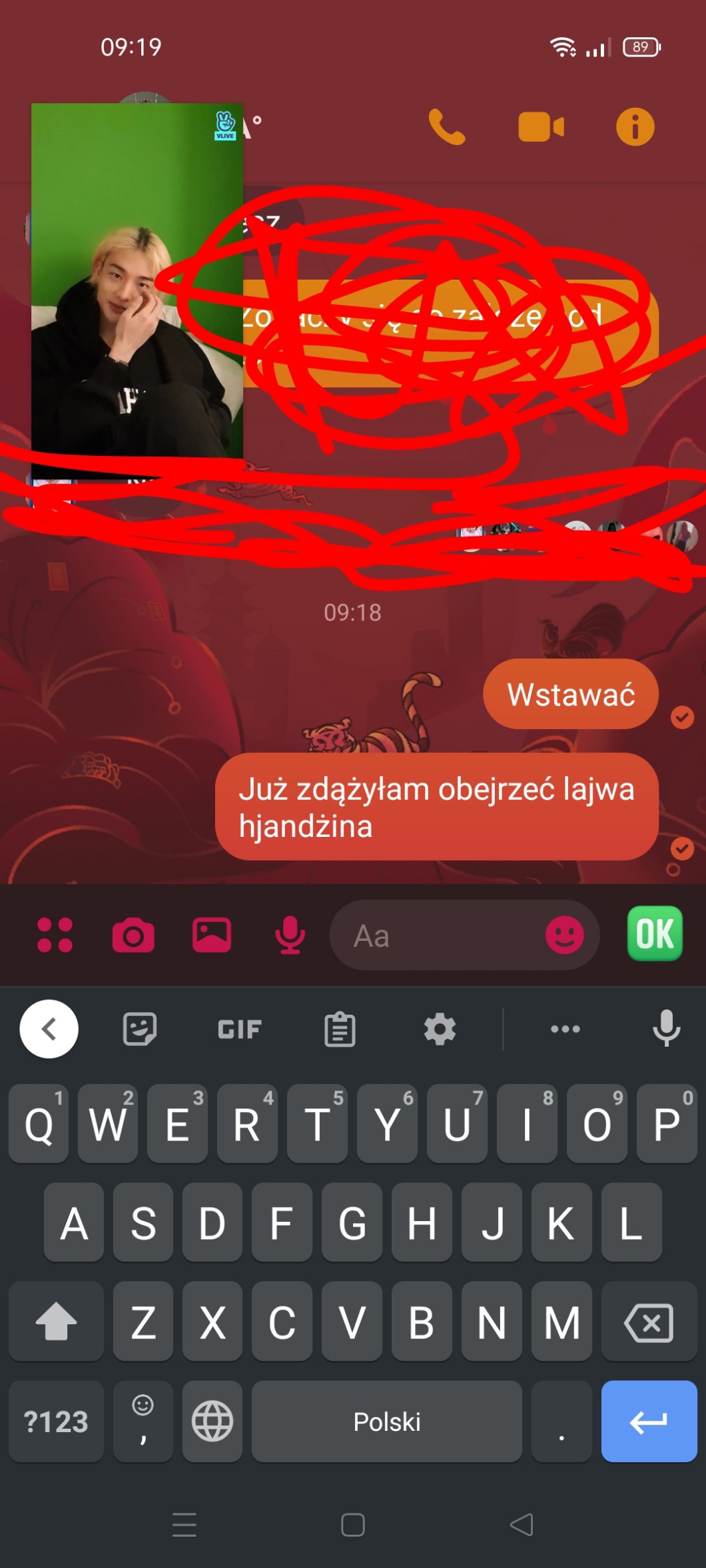Open the emoji picker in message field

pos(565,935)
